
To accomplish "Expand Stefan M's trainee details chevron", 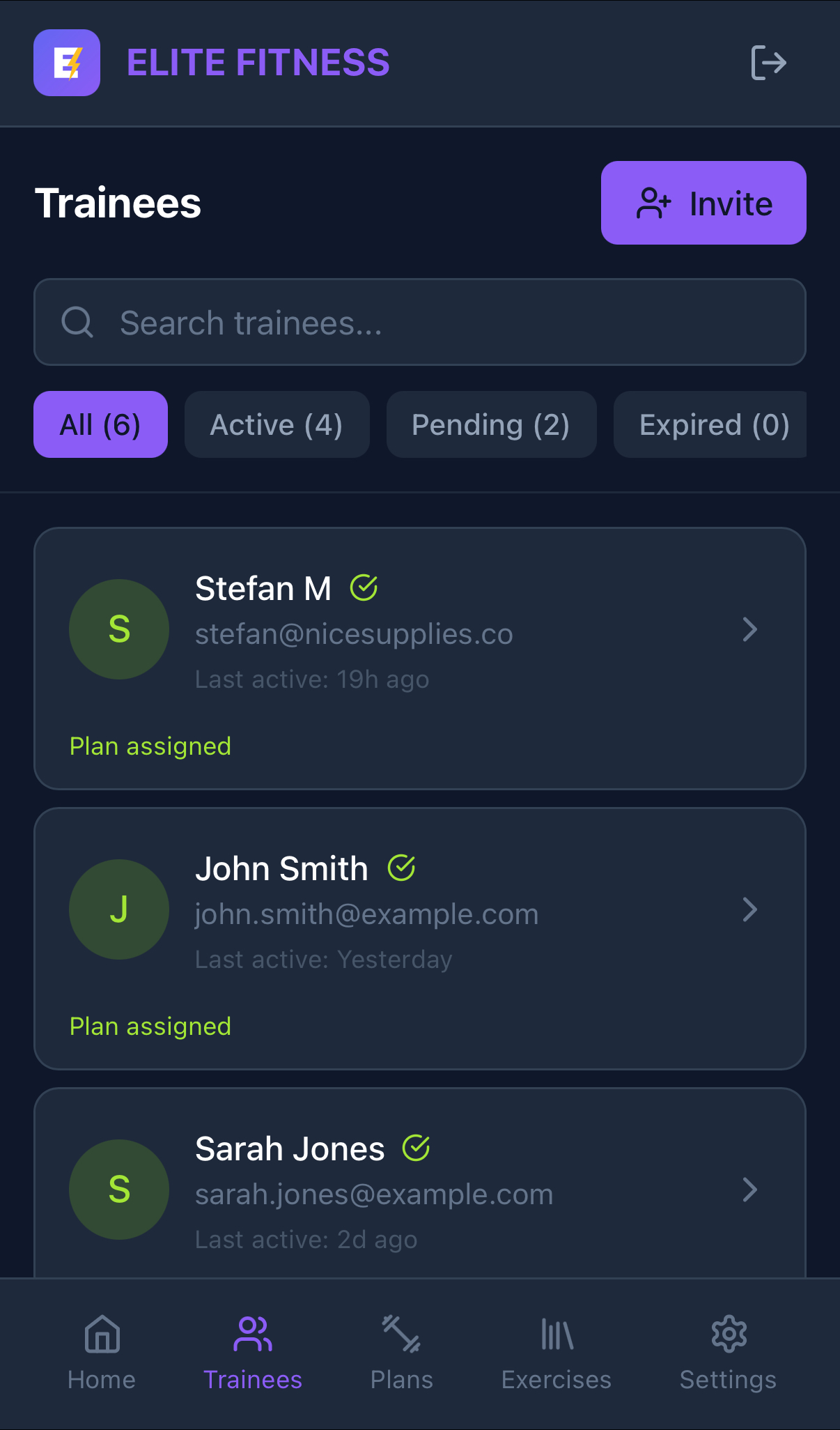I will (x=751, y=630).
